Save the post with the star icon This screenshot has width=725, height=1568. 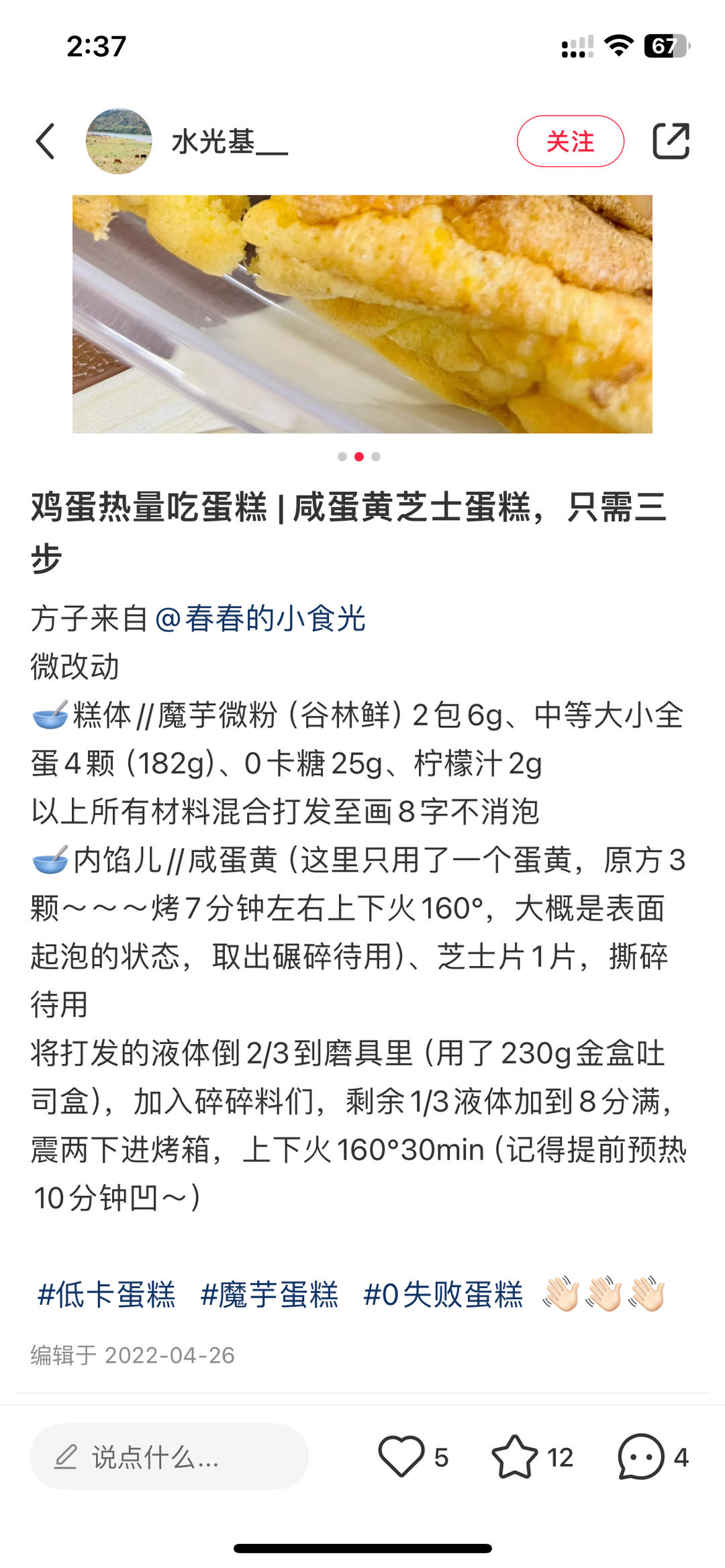516,1457
